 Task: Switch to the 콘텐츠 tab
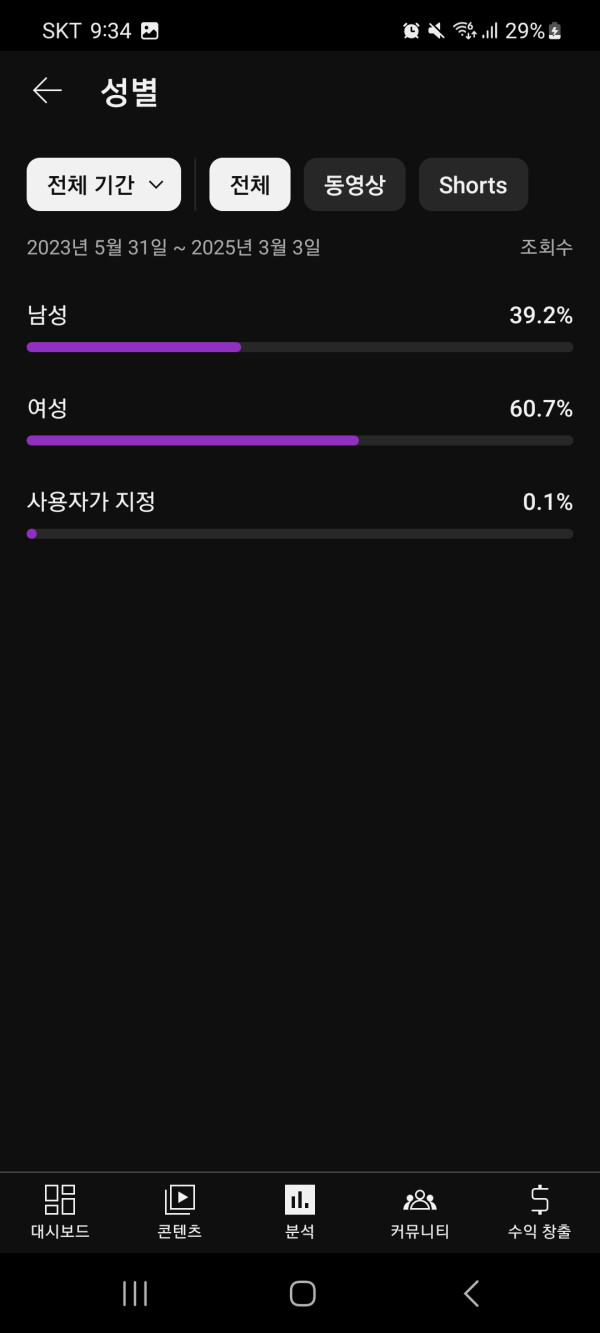coord(180,1211)
